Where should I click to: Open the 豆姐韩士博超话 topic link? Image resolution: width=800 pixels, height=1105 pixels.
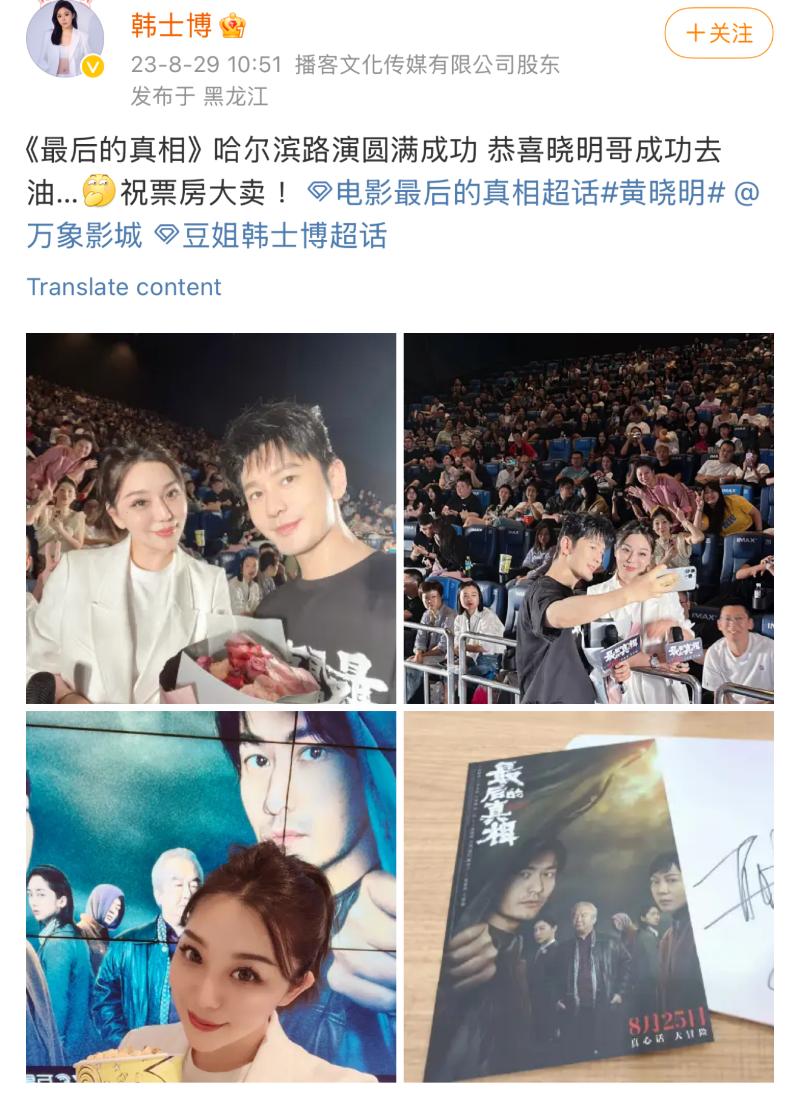(272, 236)
